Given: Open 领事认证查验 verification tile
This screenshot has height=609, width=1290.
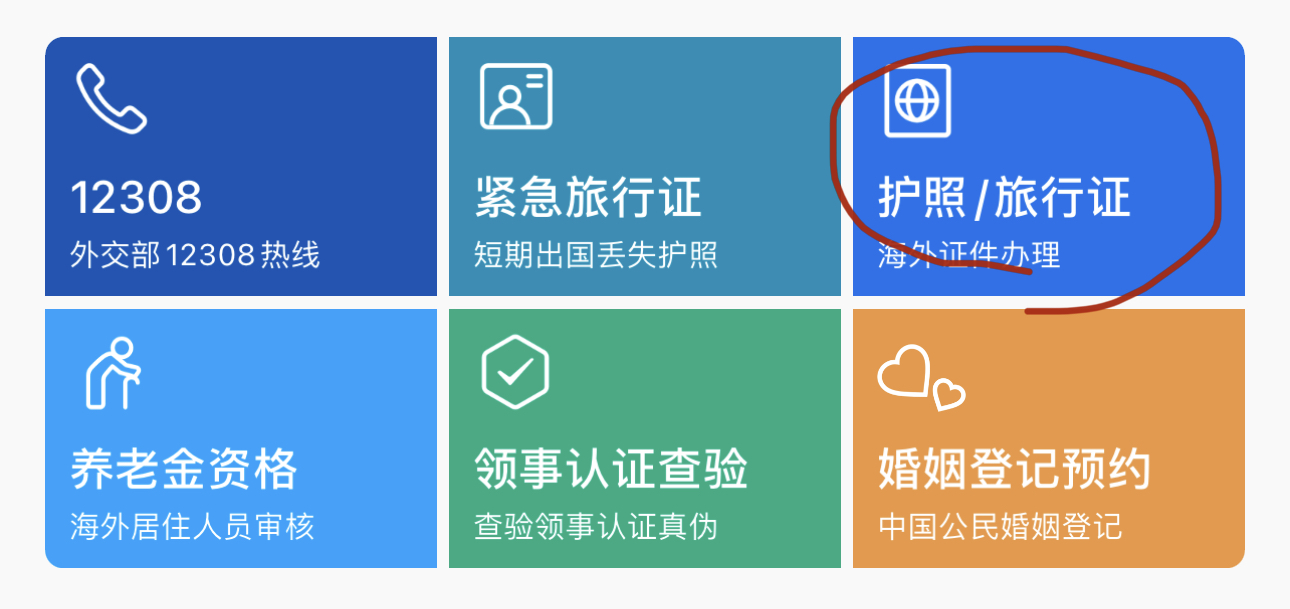Looking at the screenshot, I should pyautogui.click(x=644, y=438).
